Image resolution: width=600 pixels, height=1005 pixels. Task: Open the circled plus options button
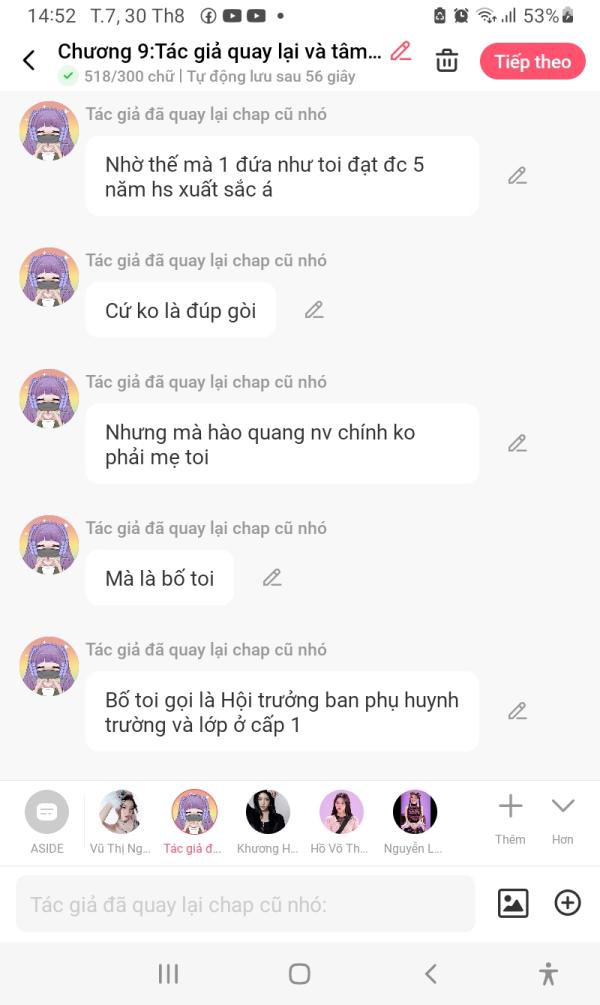point(567,903)
